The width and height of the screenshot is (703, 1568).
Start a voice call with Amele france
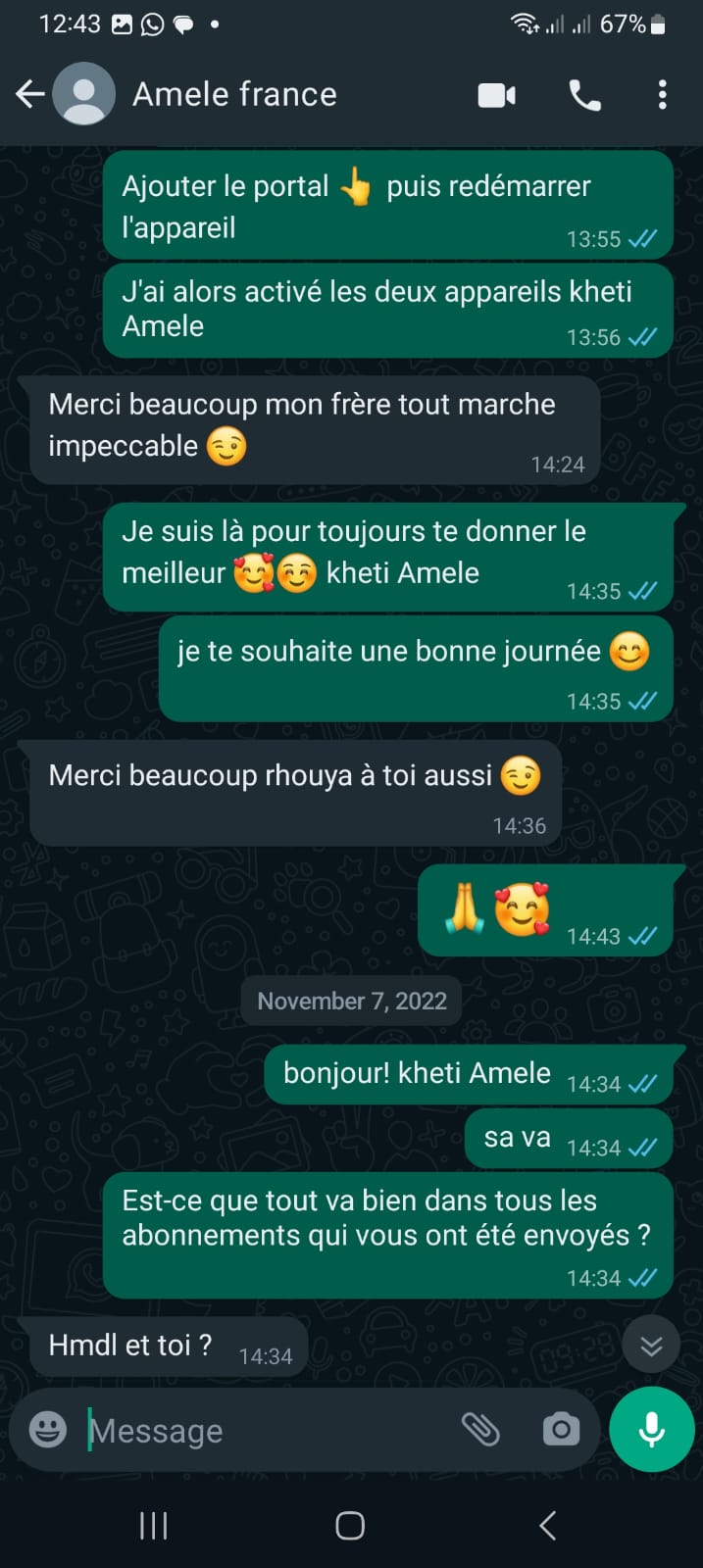[x=584, y=95]
